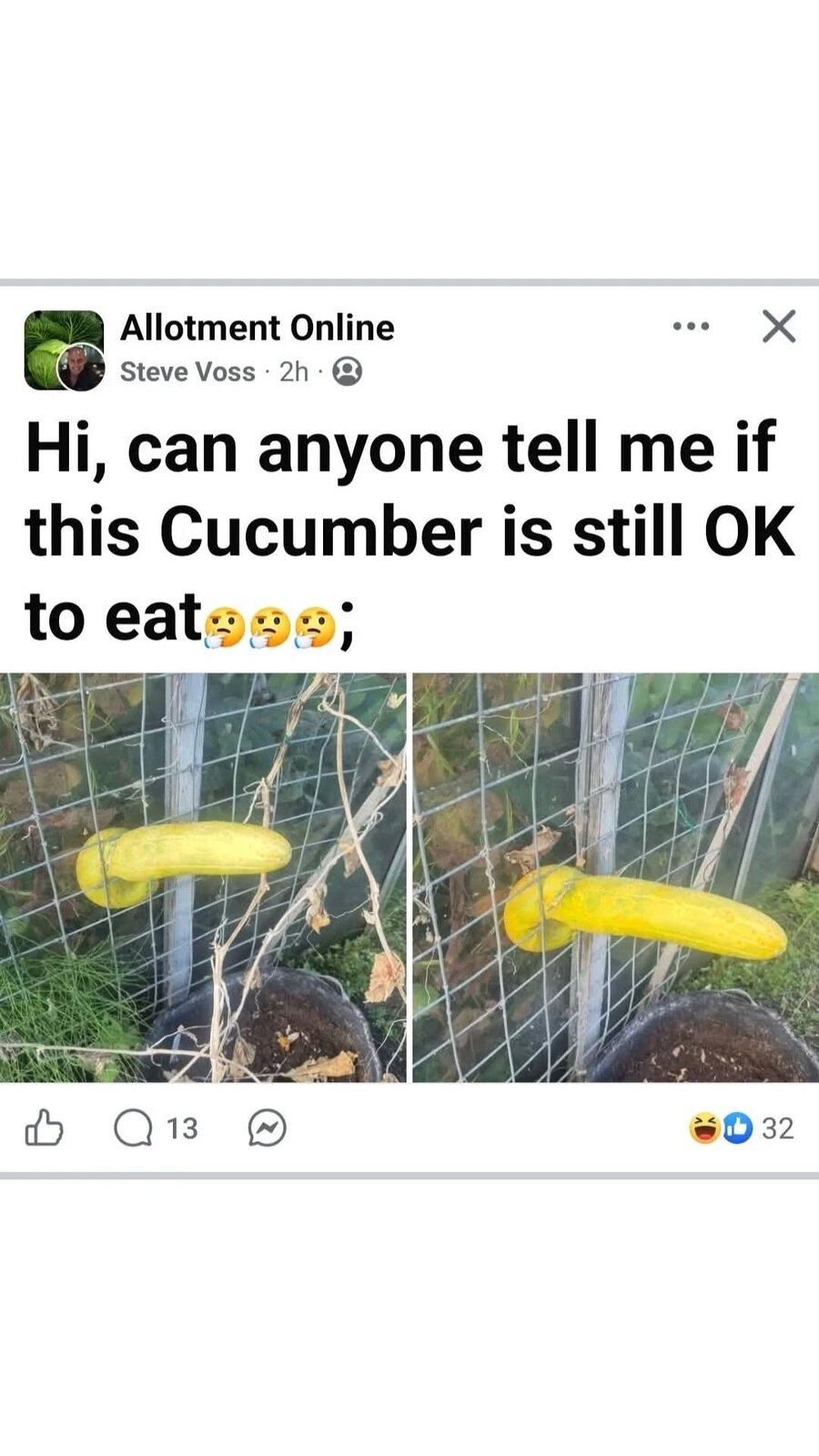Send the post via Messenger icon

click(x=267, y=1128)
